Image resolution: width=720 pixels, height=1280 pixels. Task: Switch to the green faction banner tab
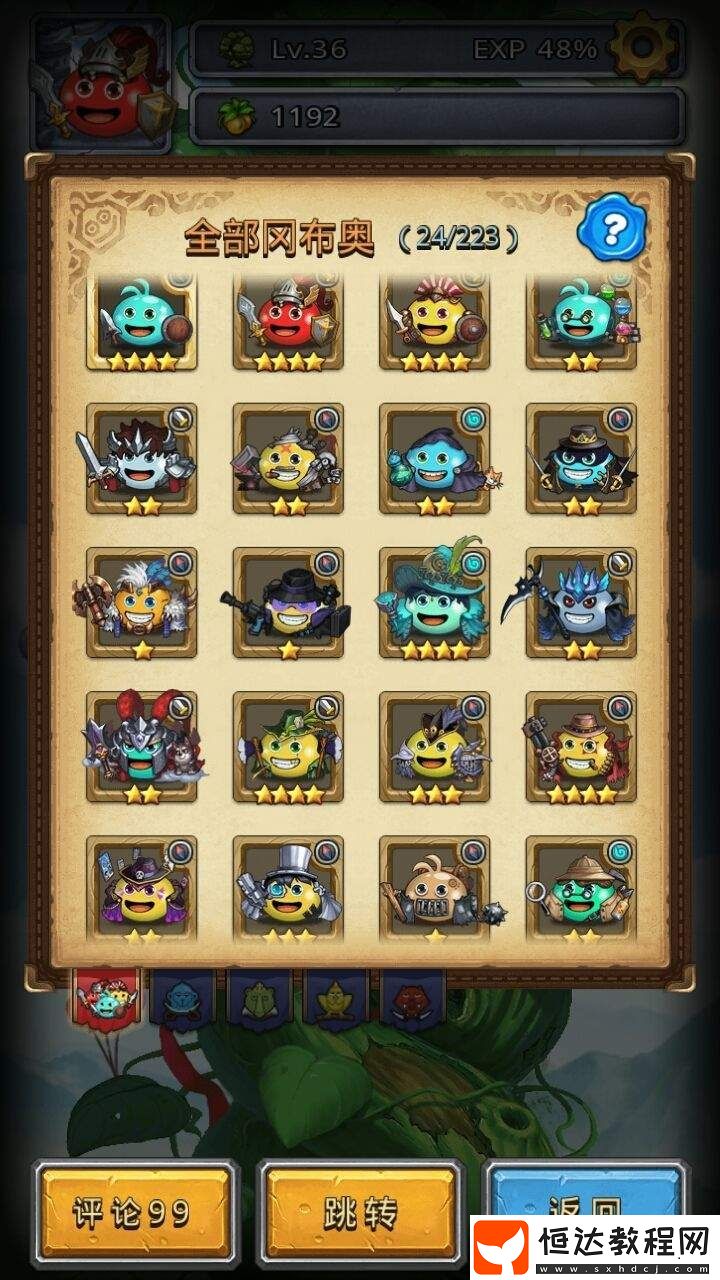pos(260,997)
